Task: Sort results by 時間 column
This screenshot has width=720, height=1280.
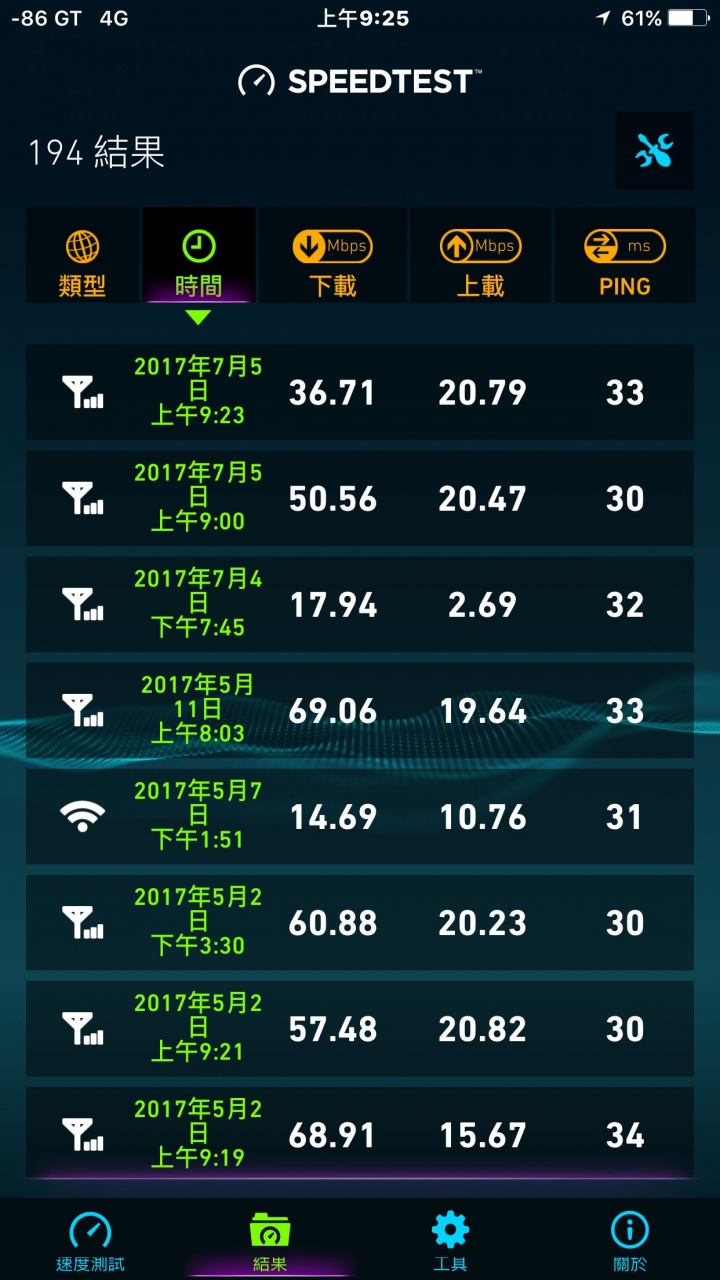Action: point(199,255)
